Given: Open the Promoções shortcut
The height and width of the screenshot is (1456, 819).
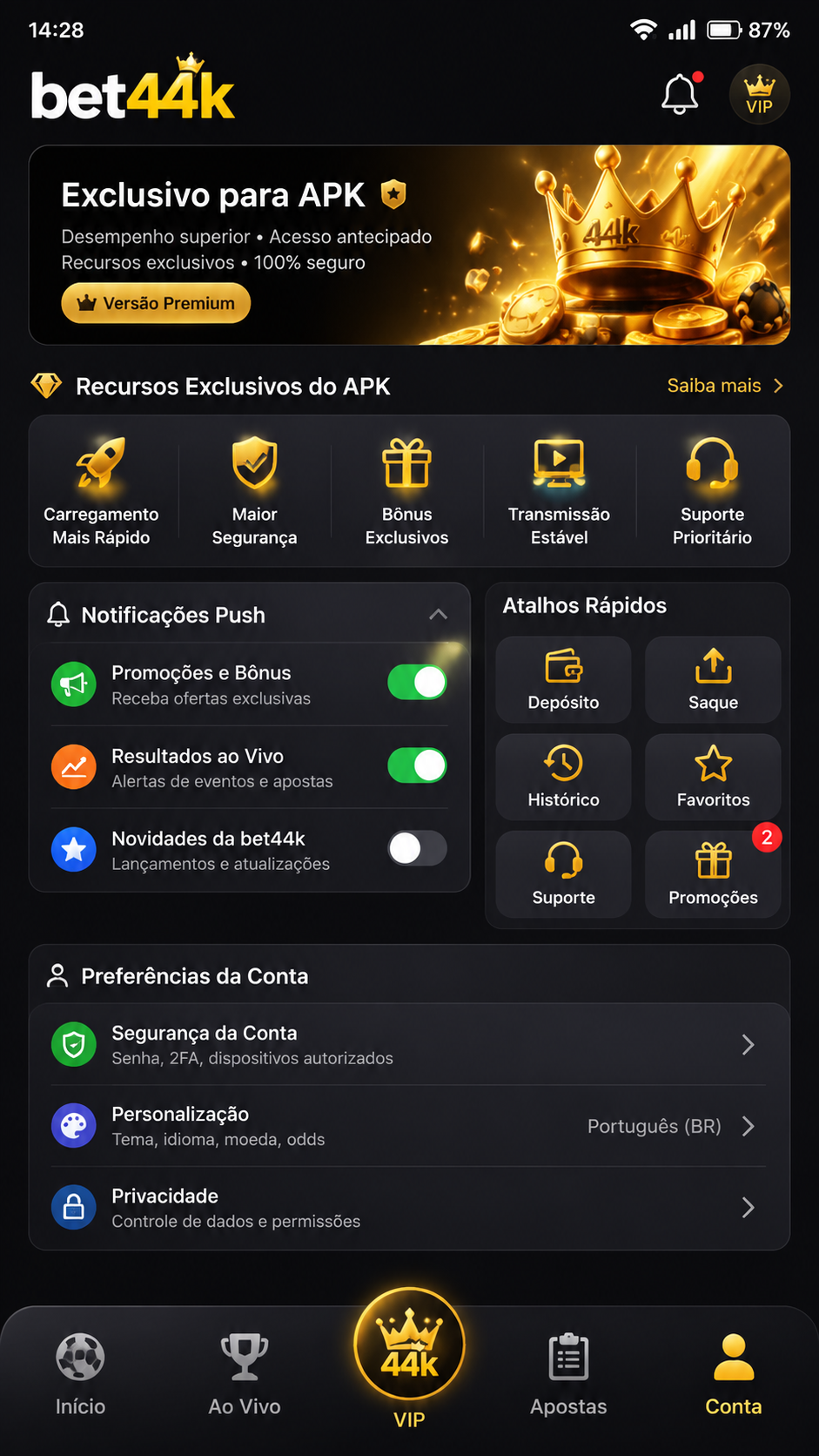Looking at the screenshot, I should (713, 875).
